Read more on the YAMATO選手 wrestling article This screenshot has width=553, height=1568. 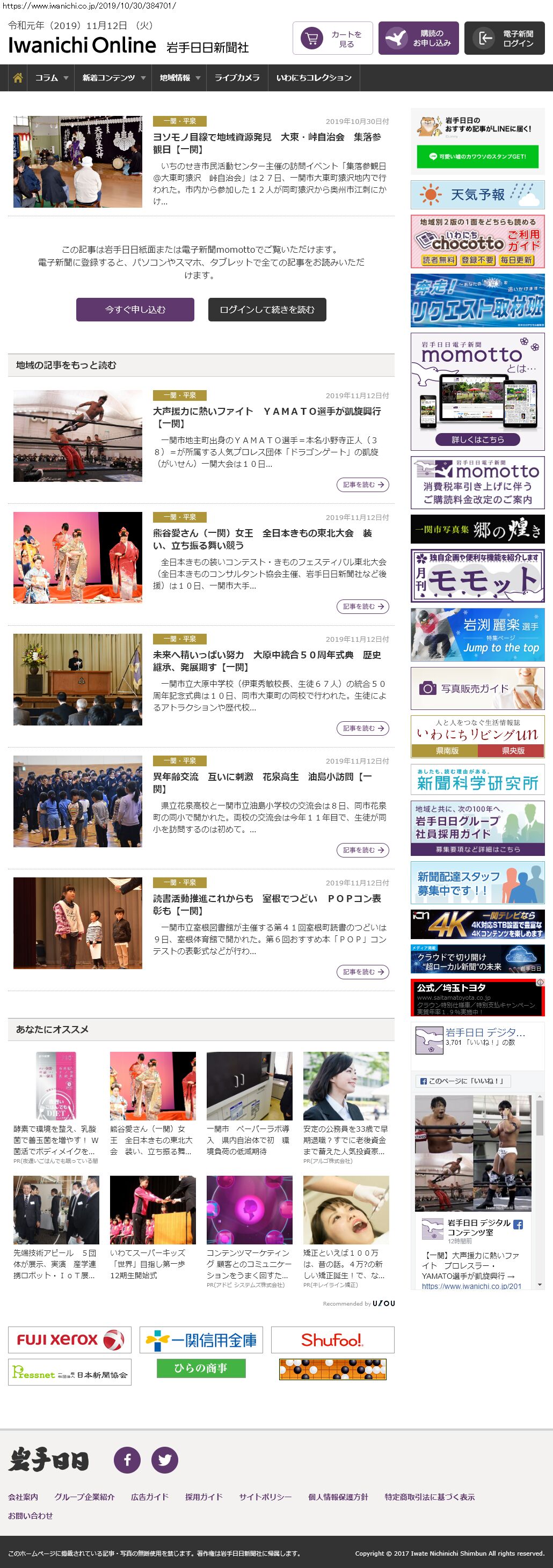[363, 485]
